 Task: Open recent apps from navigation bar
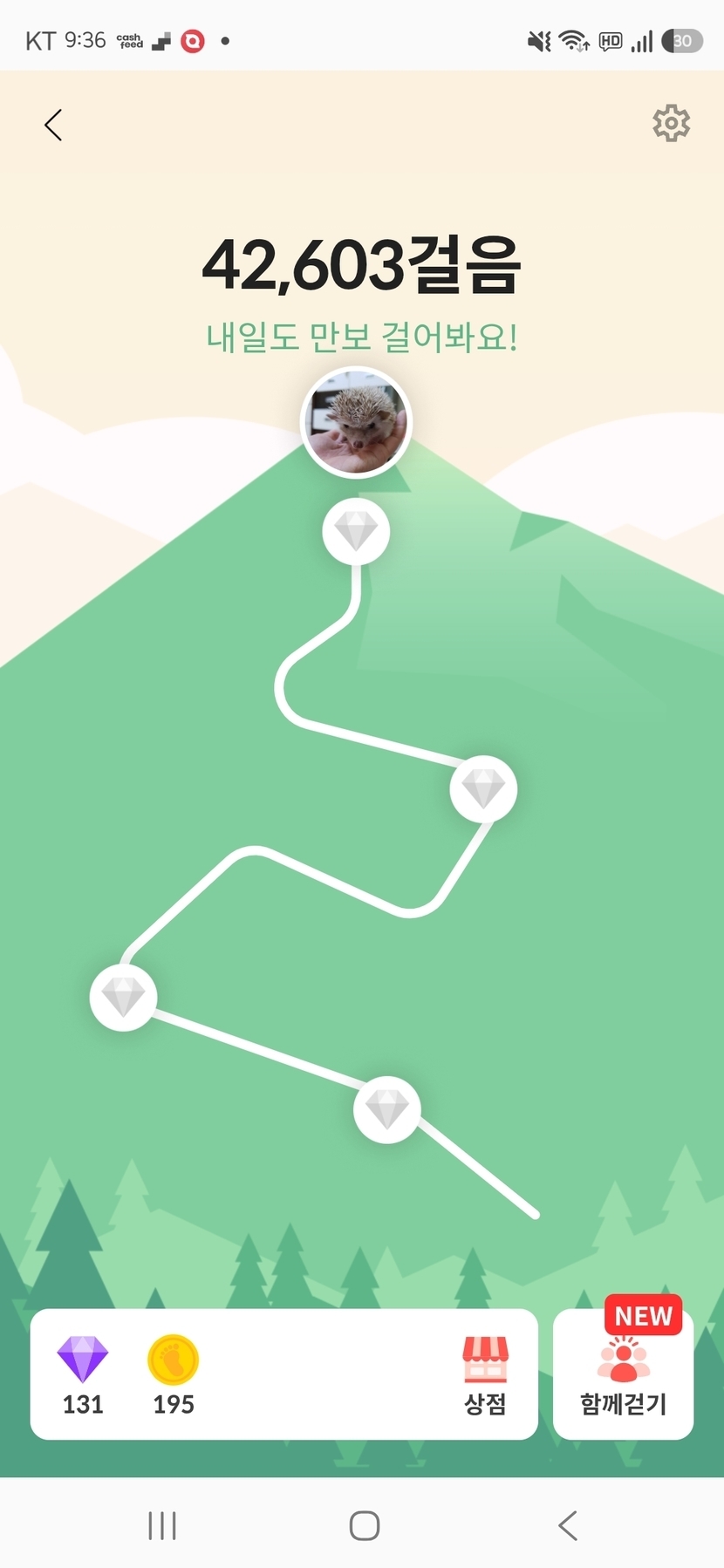click(162, 1525)
